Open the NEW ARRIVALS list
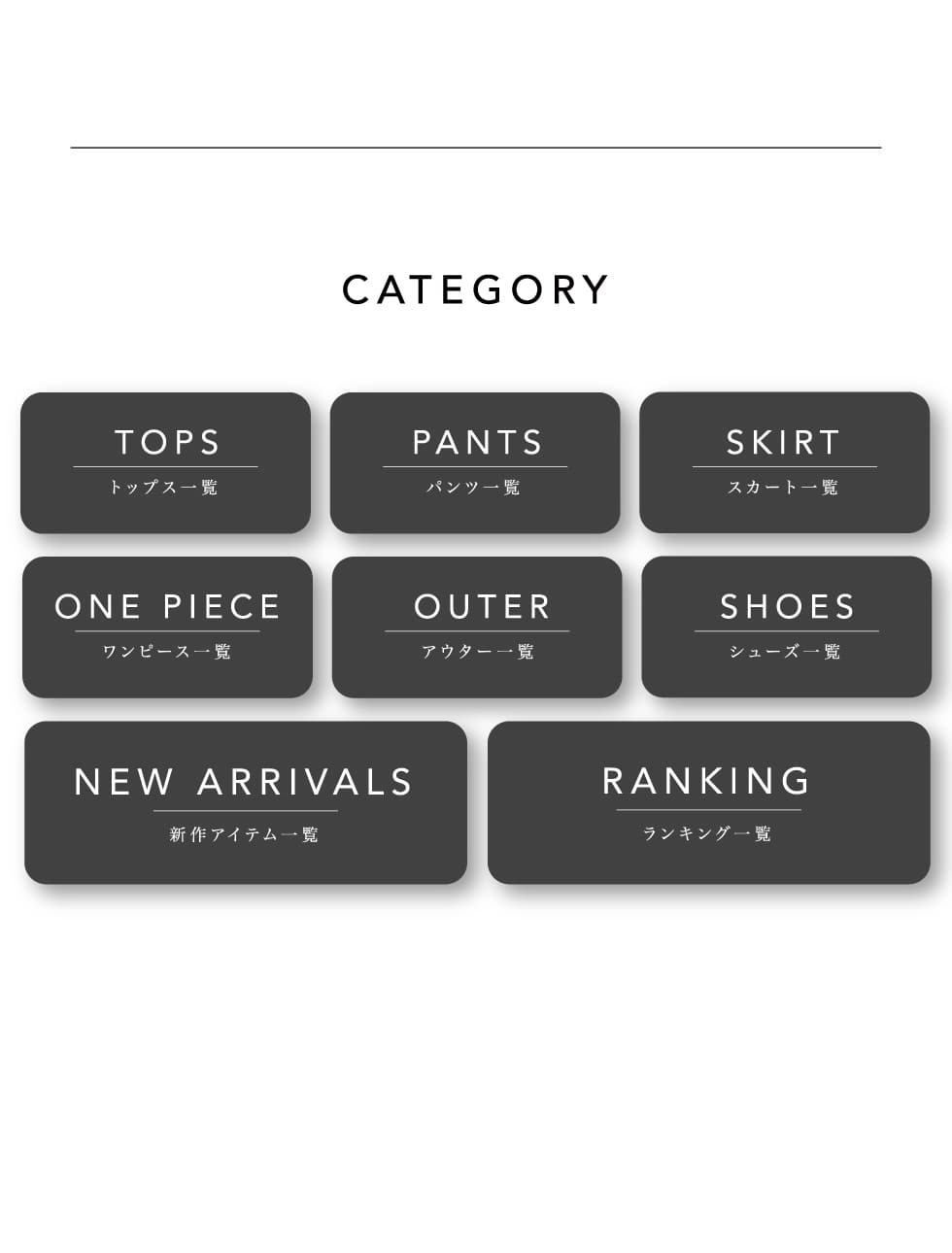Screen dimensions: 952x1253 (245, 802)
